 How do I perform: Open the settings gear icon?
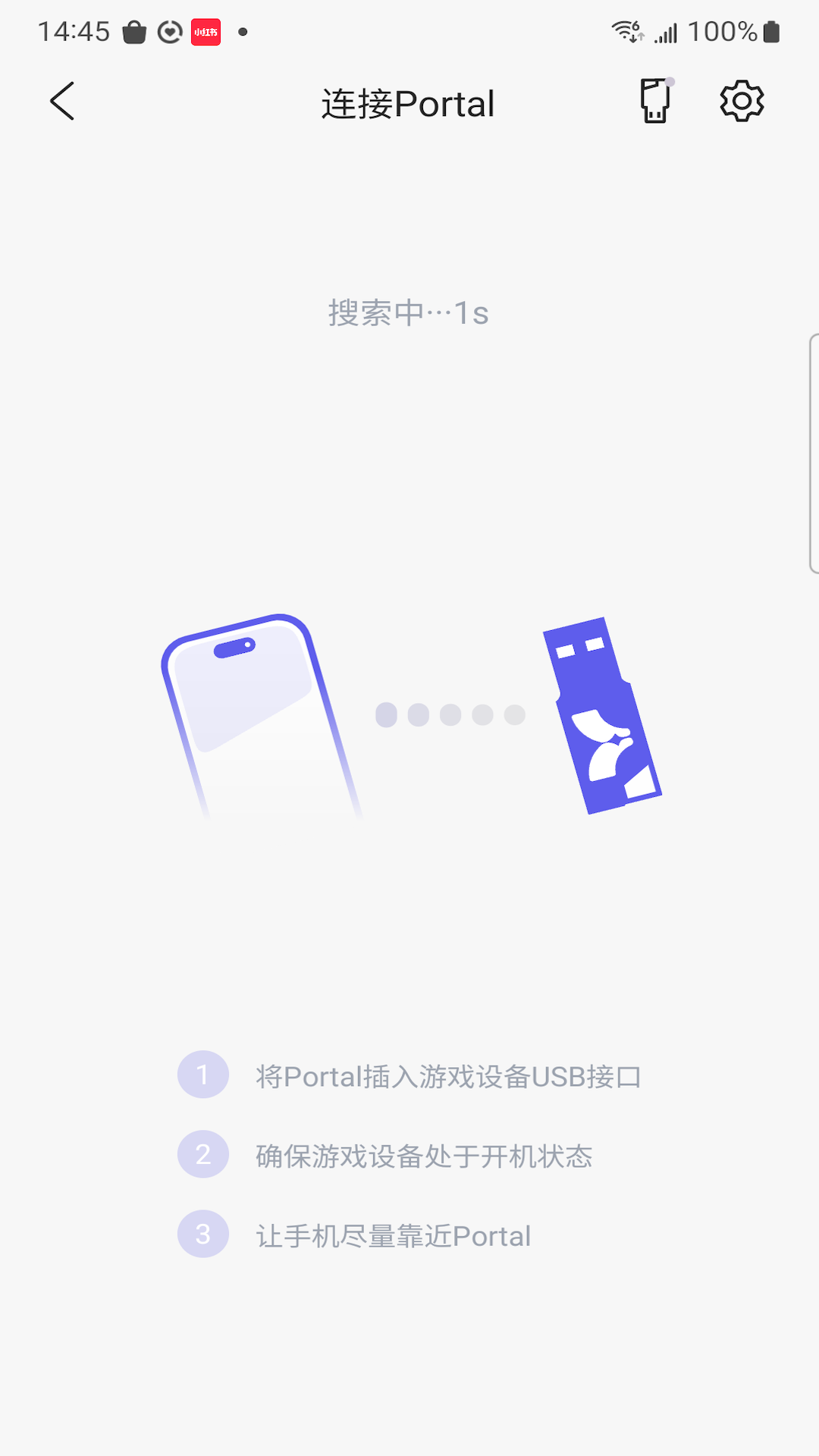pos(739,101)
